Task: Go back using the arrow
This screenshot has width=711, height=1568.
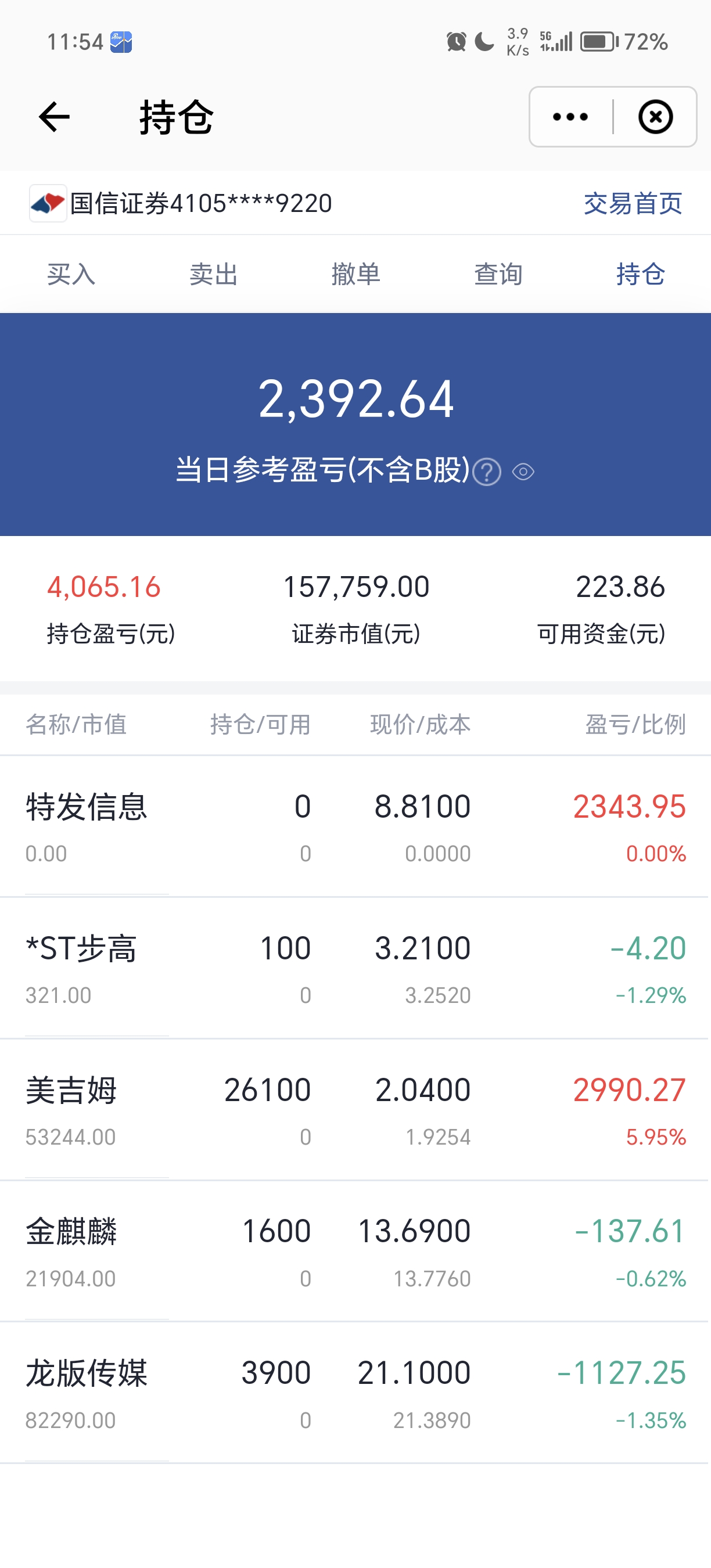Action: point(54,116)
